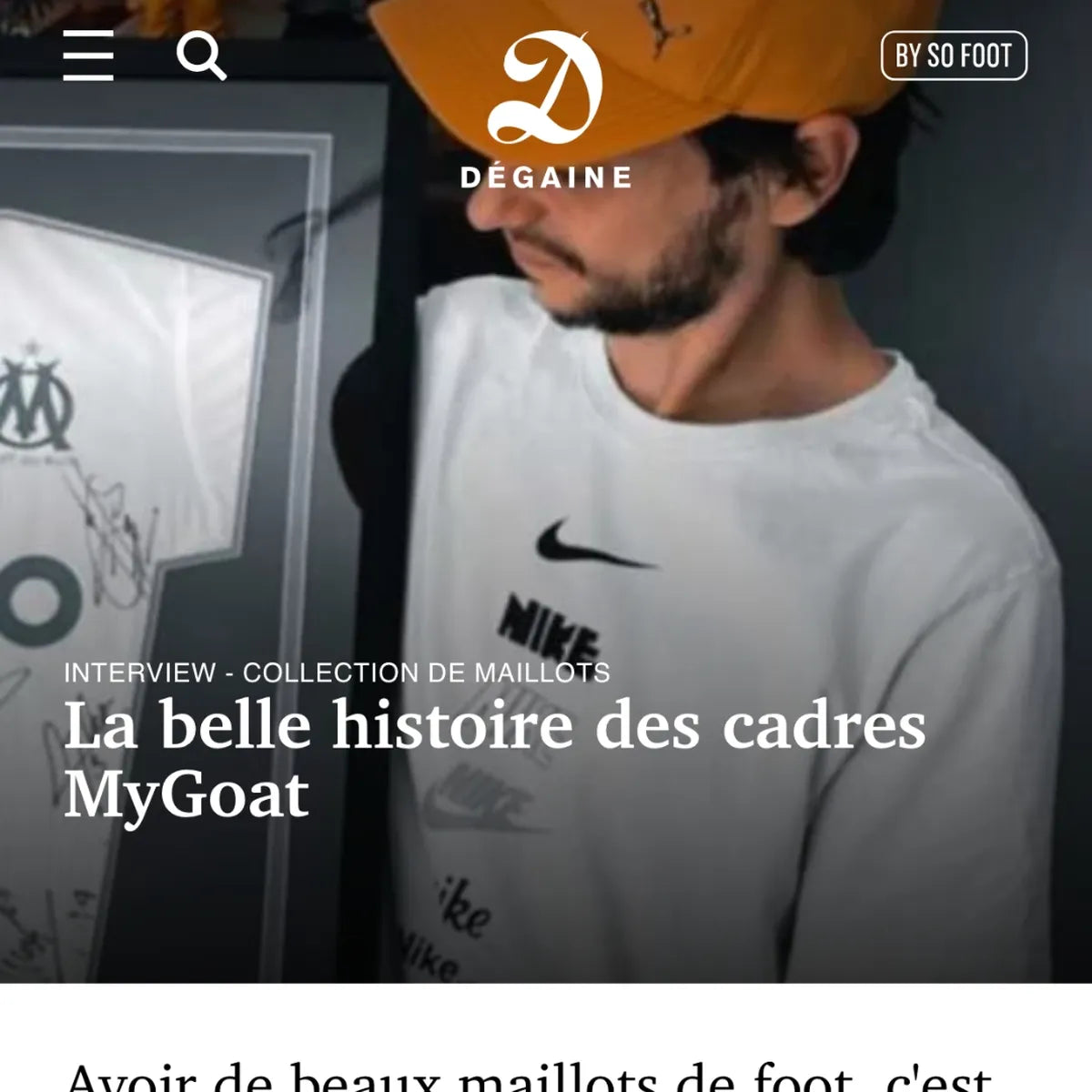Open the search magnifier icon

click(201, 56)
